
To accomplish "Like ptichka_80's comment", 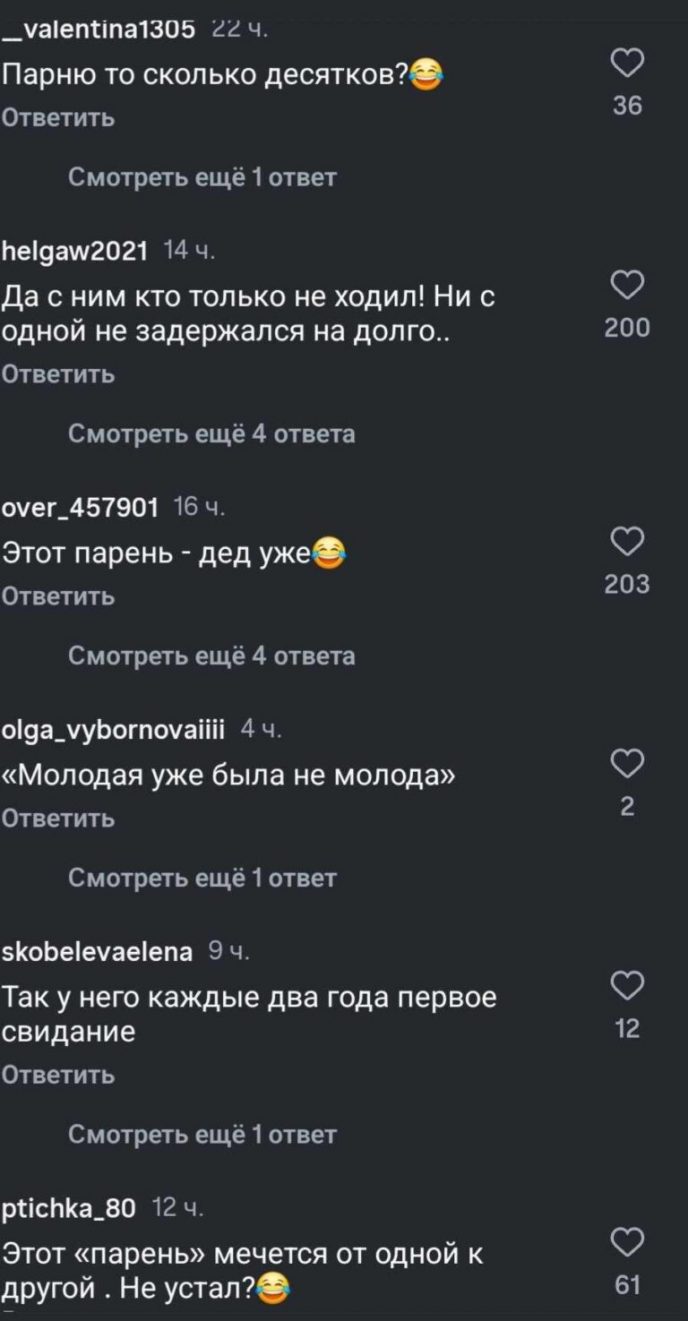I will point(627,1243).
